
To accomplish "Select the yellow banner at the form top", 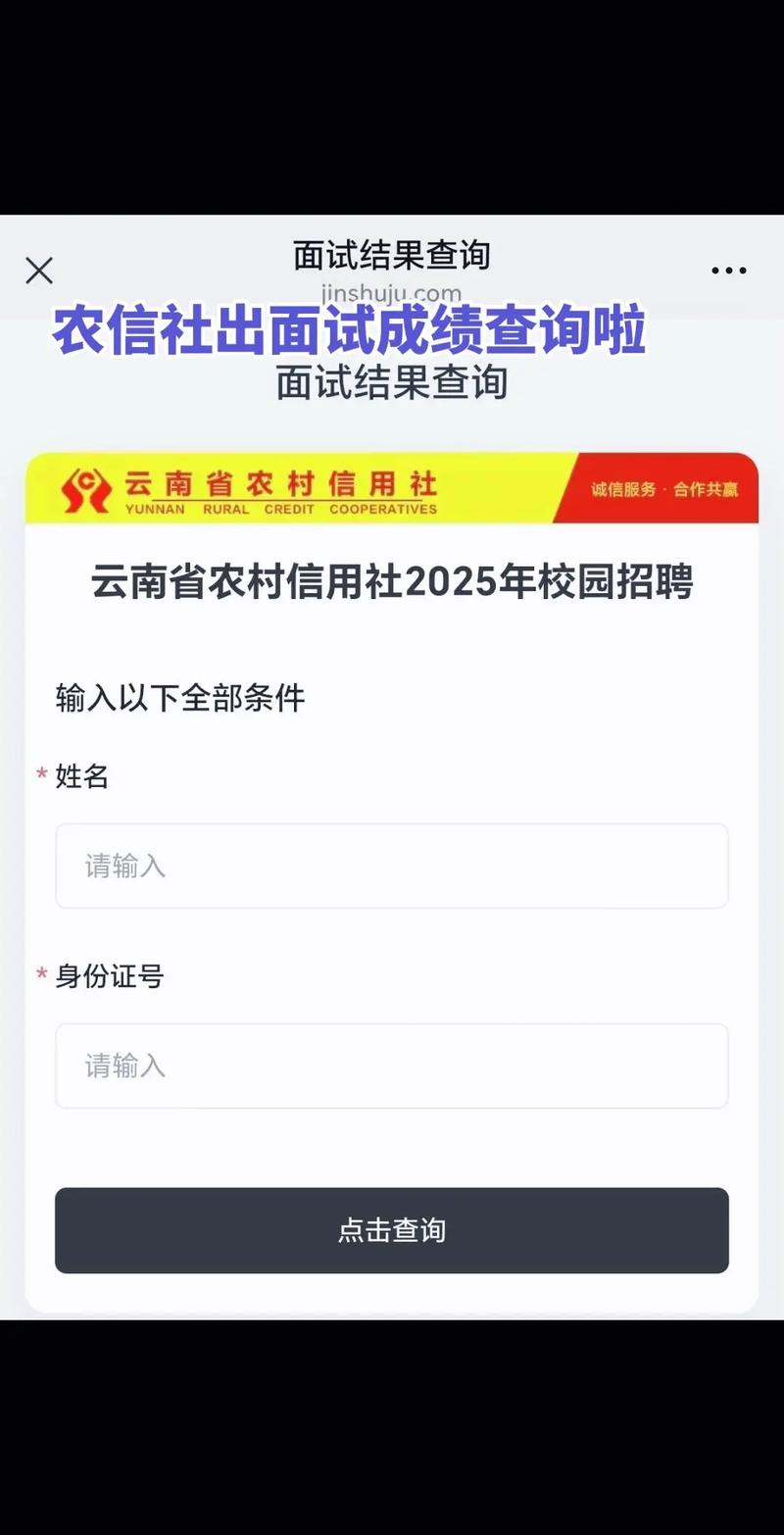I will 392,487.
